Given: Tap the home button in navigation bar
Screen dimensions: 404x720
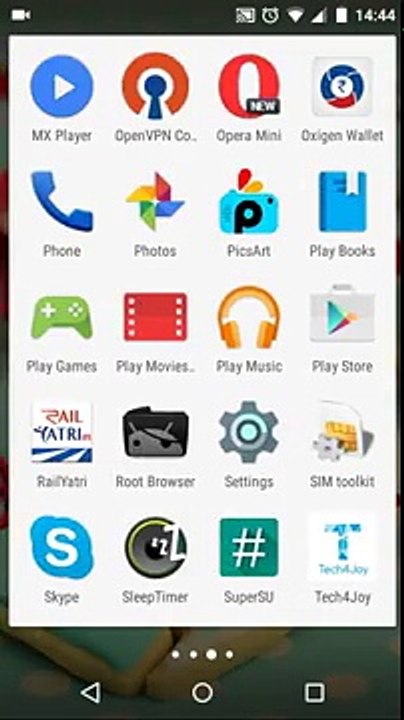Looking at the screenshot, I should point(202,692).
